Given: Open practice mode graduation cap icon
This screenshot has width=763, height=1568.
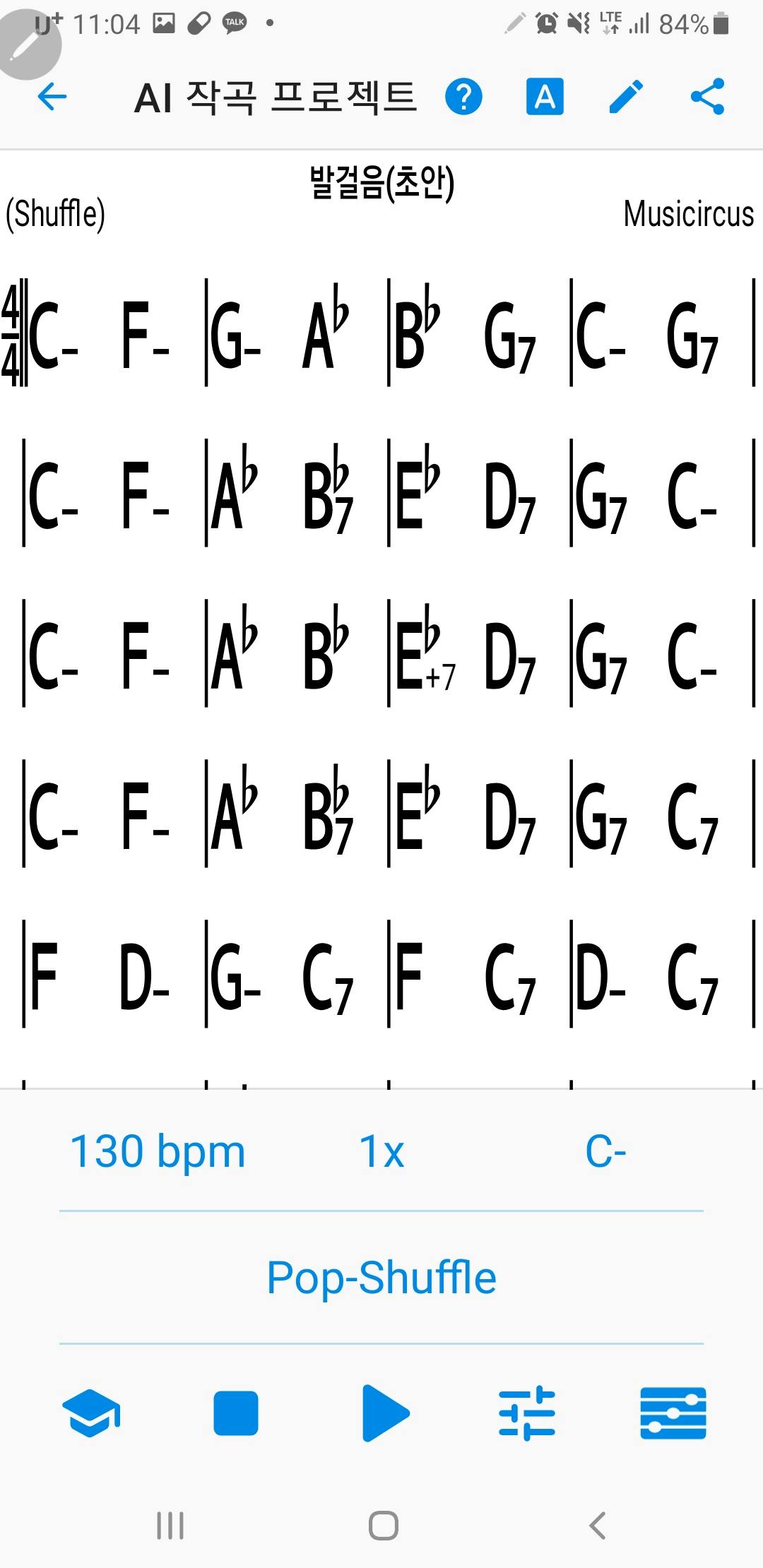Looking at the screenshot, I should 91,1413.
